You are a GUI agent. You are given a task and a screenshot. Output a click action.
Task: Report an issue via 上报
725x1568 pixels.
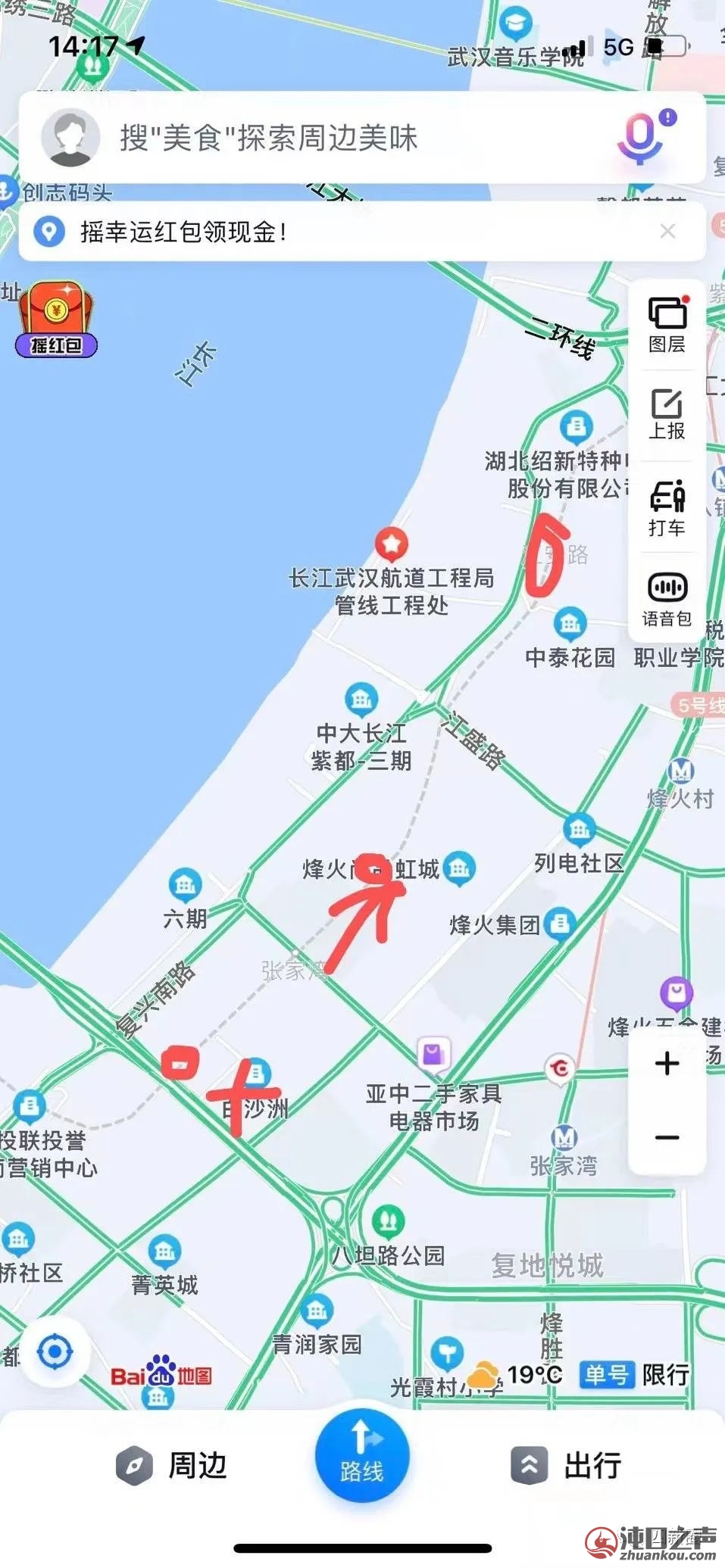point(667,415)
